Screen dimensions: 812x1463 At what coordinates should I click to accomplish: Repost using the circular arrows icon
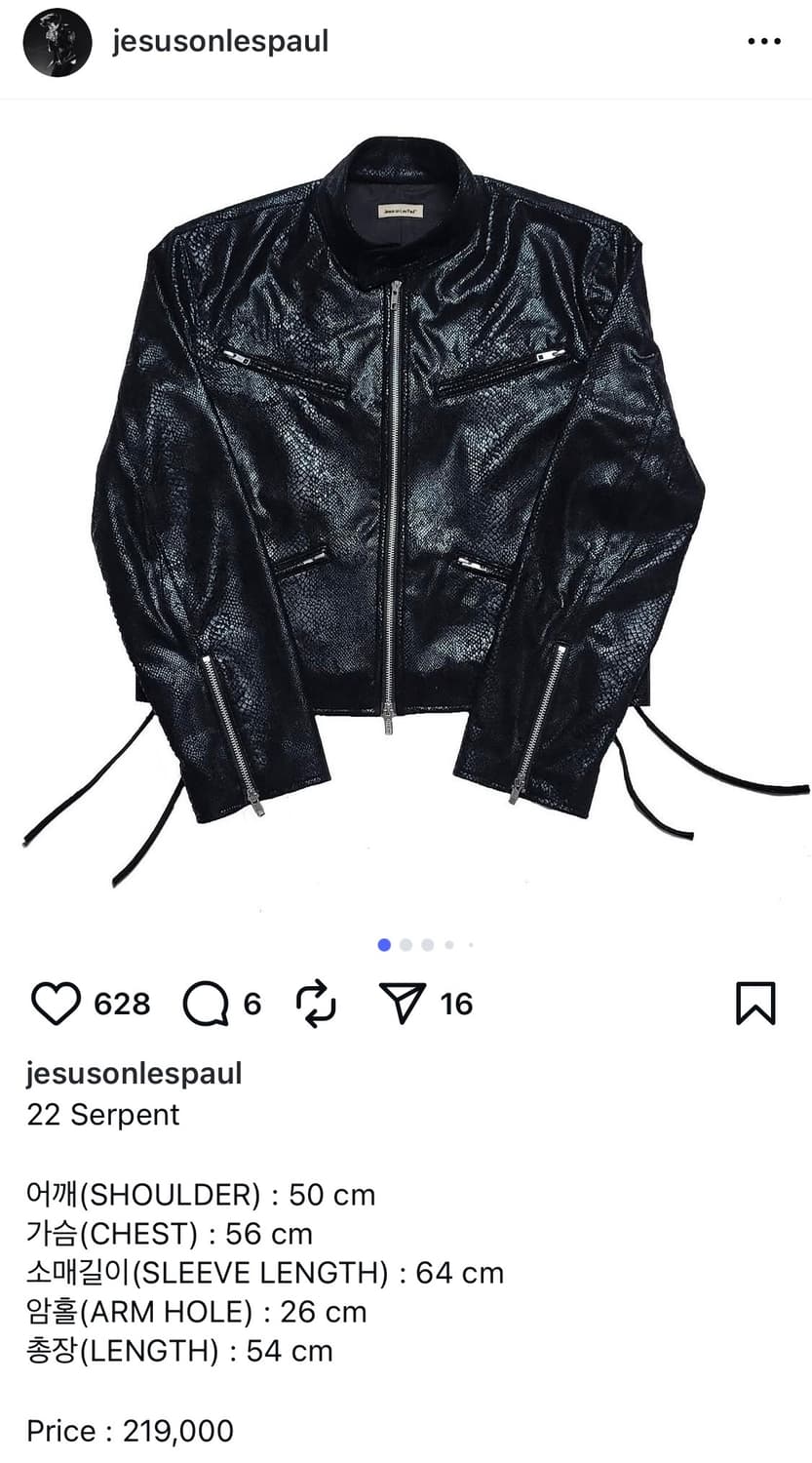point(314,1003)
